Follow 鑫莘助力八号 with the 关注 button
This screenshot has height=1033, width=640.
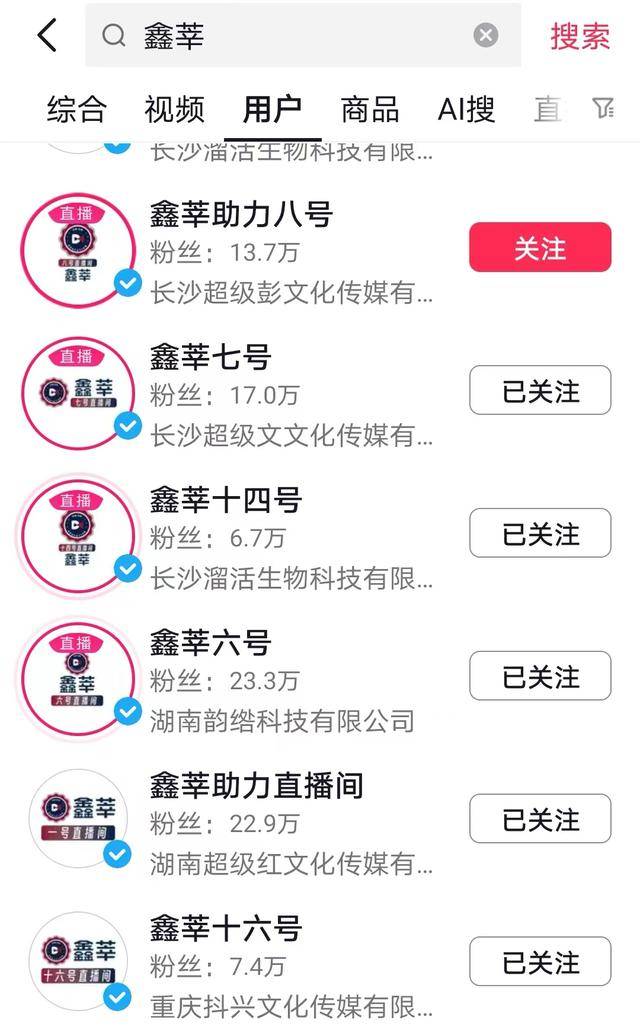click(x=540, y=248)
